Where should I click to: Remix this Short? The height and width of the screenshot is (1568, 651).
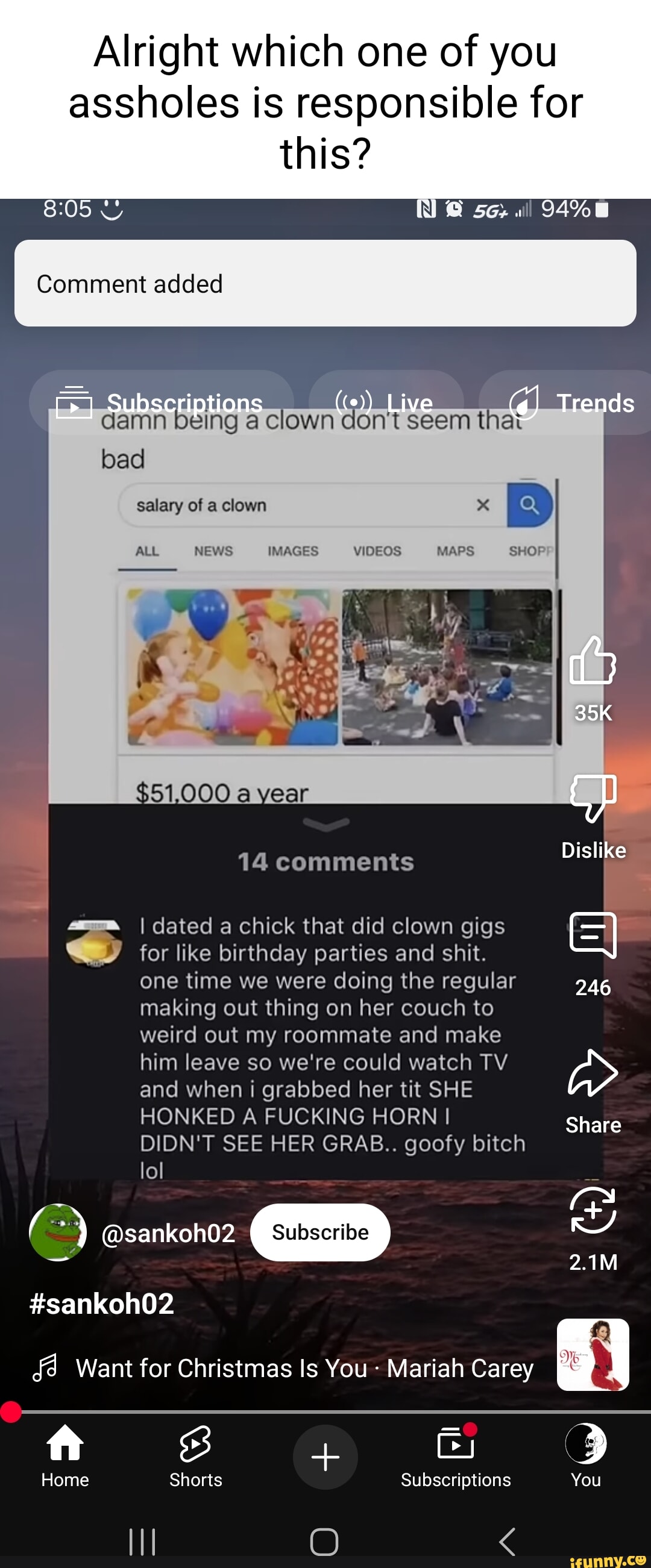point(593,1210)
